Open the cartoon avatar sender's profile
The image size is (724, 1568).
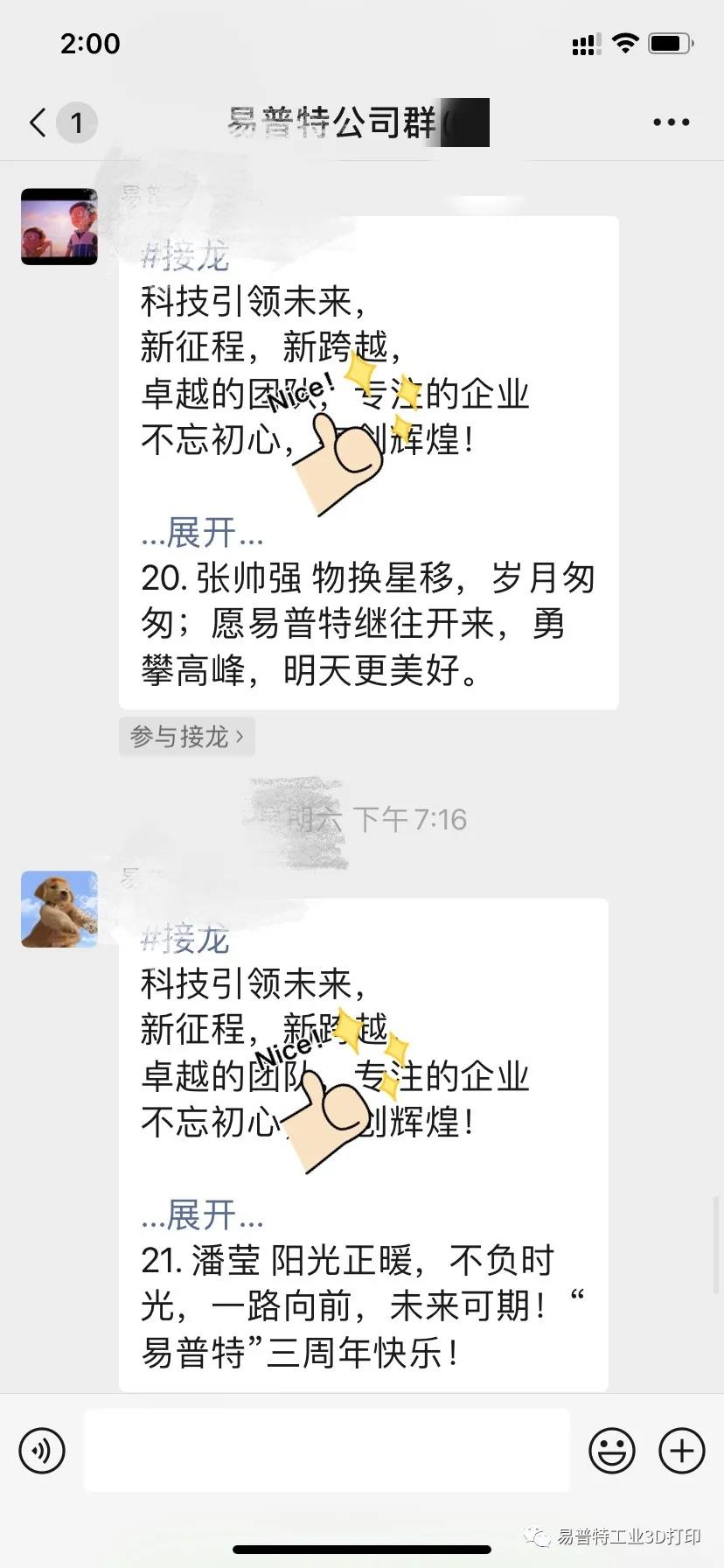coord(59,227)
